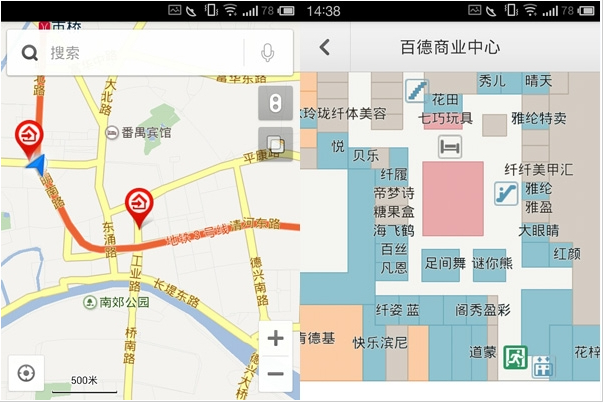Start voice search with the microphone
Viewport: 603px width, 406px height.
pos(267,53)
